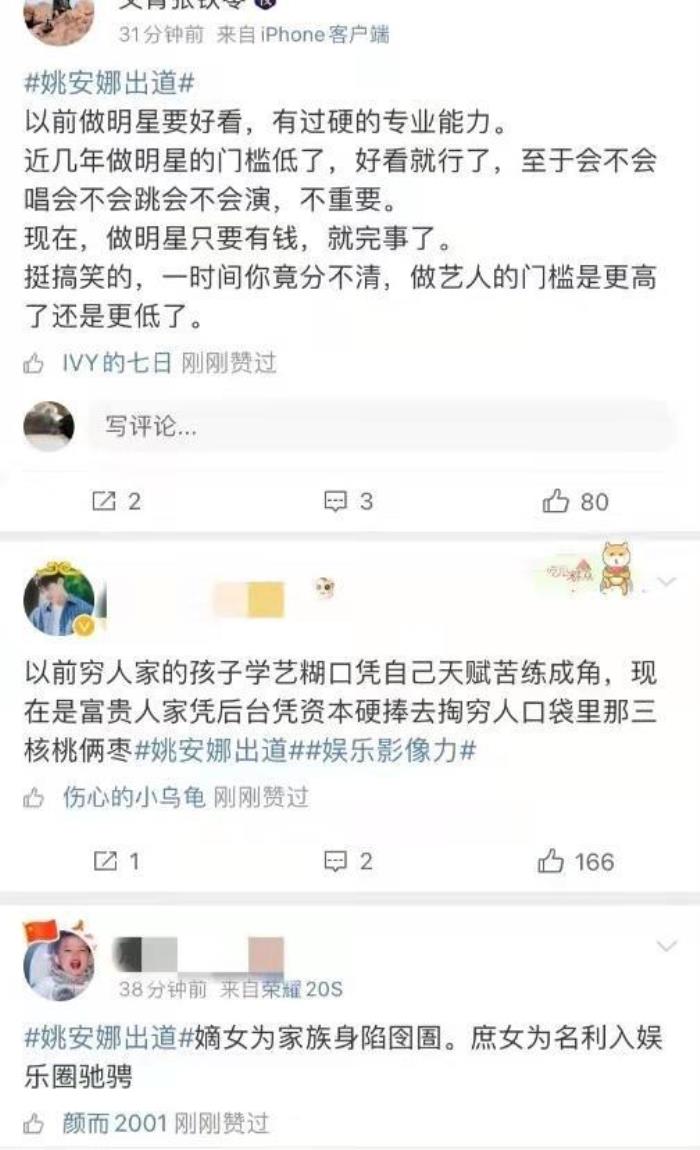Like the post with 80 likes
The image size is (700, 1150).
pos(575,501)
